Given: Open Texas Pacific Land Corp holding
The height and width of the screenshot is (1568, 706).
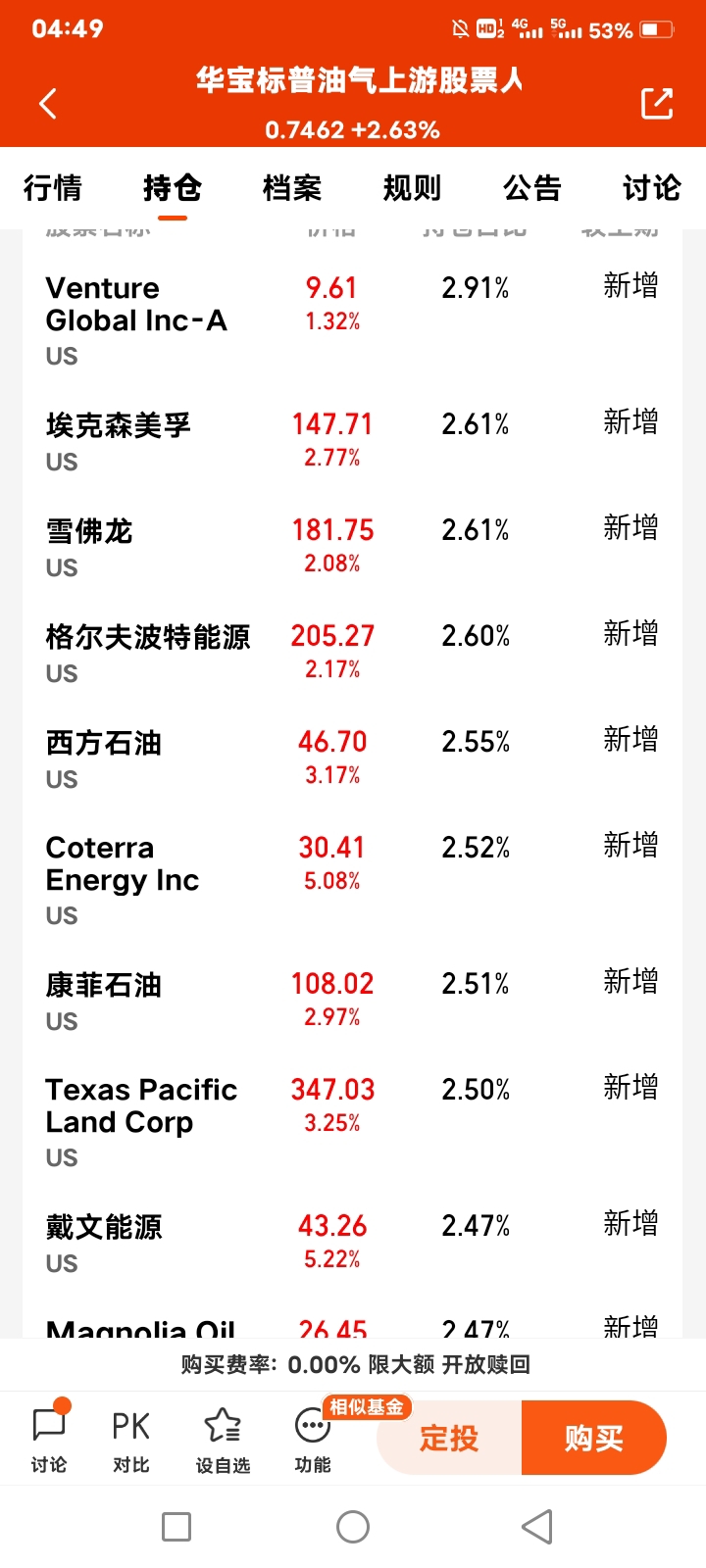Looking at the screenshot, I should click(141, 1105).
